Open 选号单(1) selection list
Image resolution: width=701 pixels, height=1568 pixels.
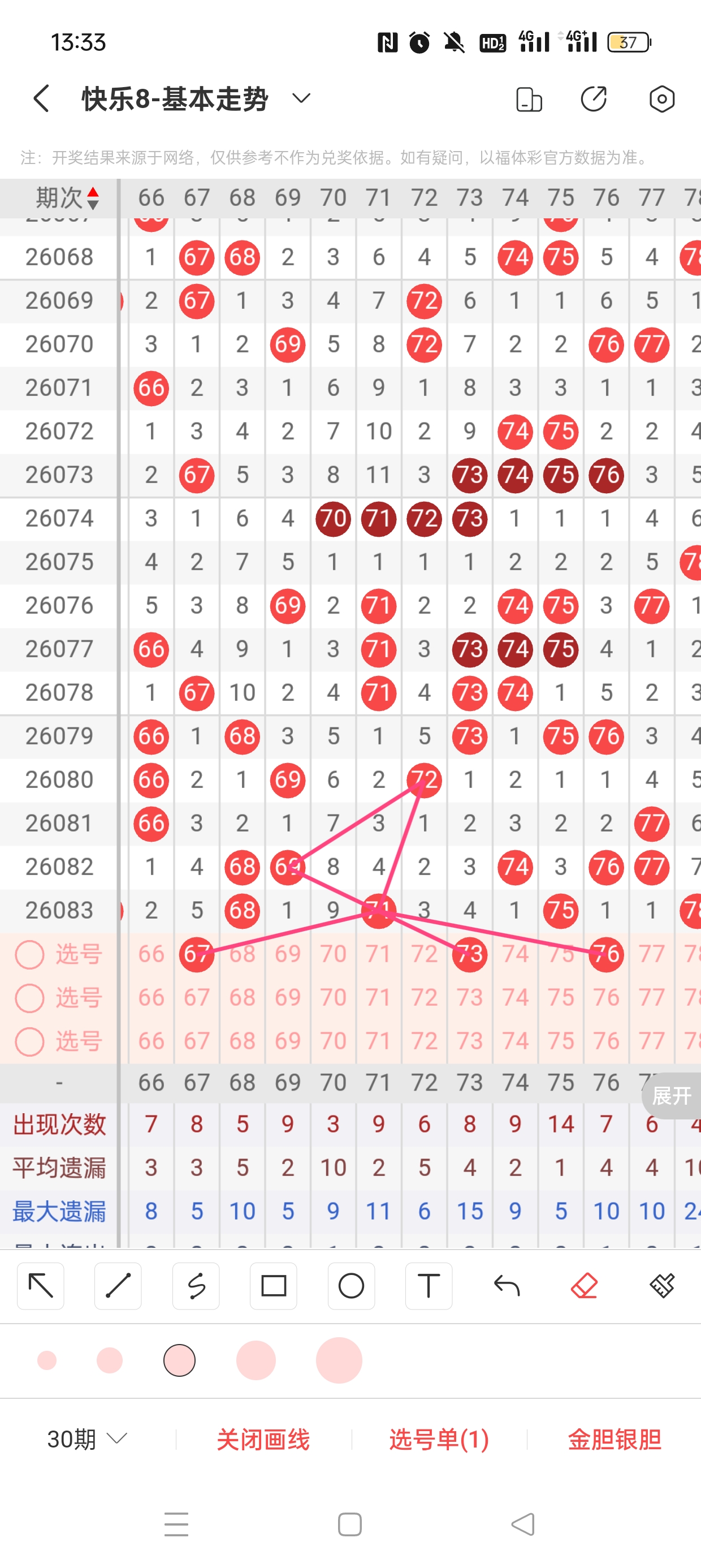coord(439,1439)
